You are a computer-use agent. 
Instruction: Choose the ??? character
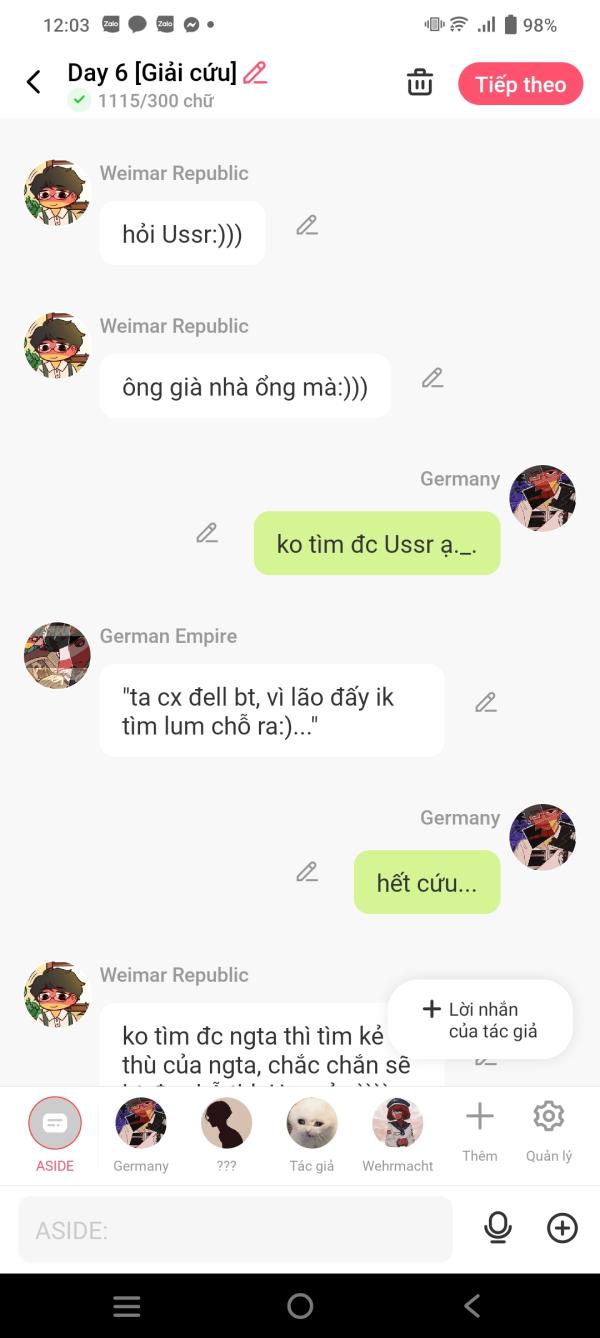click(x=227, y=1135)
